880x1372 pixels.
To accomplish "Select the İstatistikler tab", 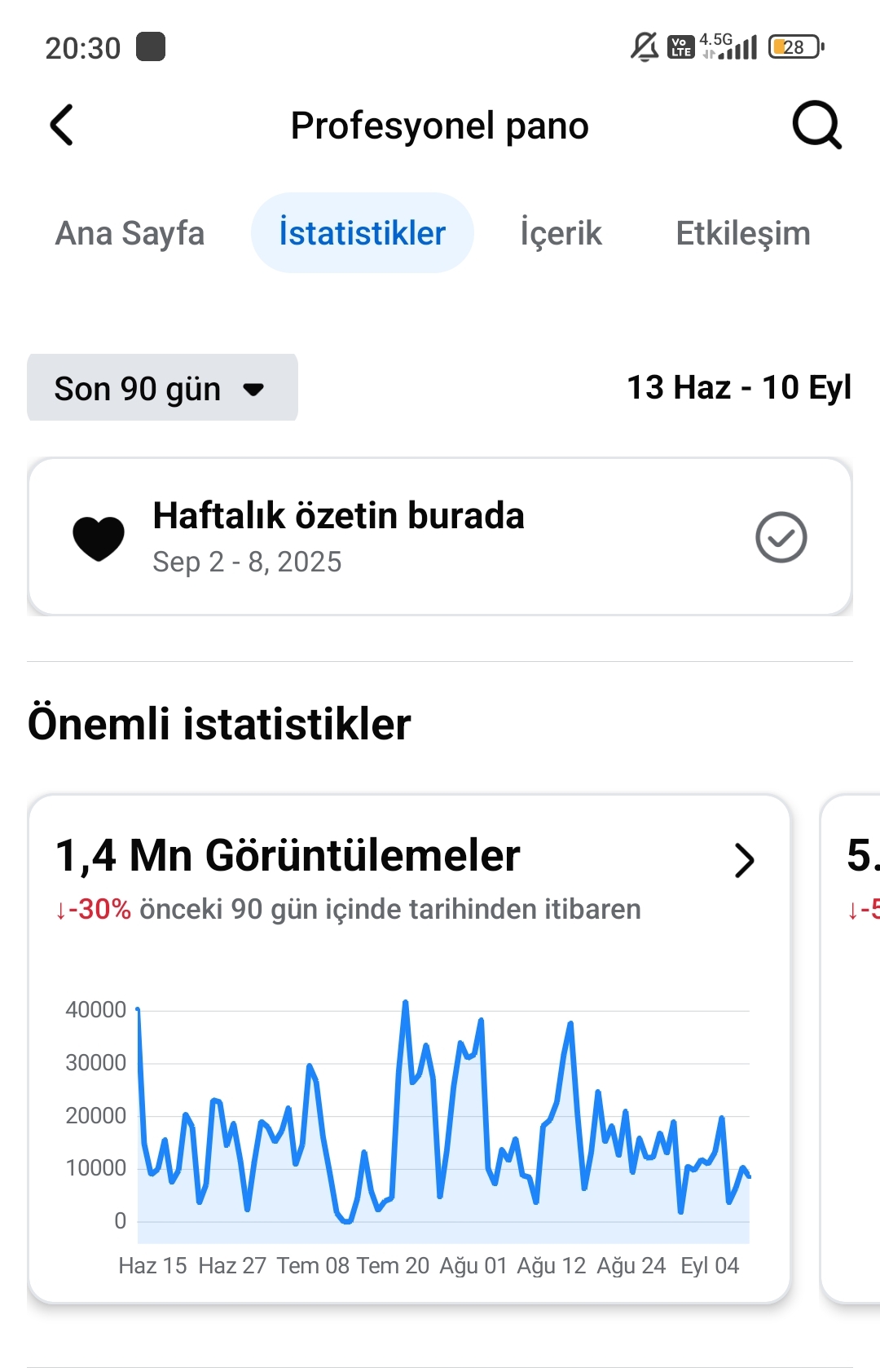I will (363, 233).
